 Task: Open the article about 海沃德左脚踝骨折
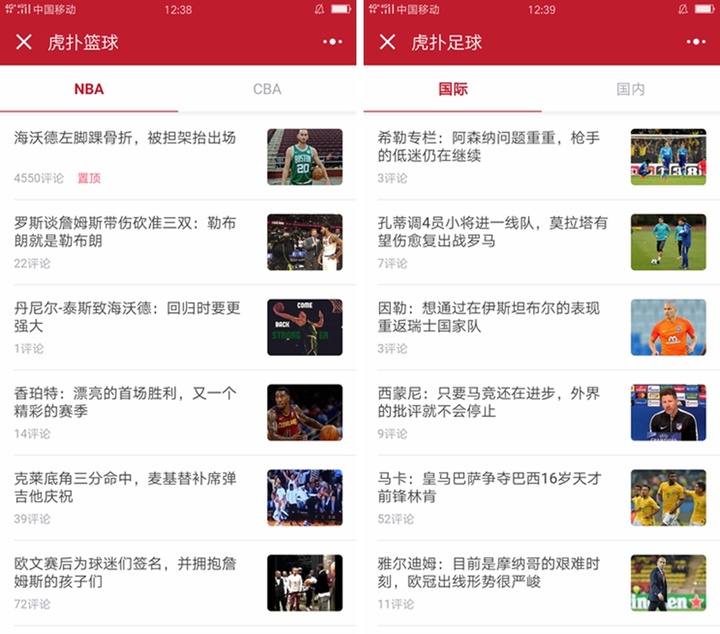[125, 138]
